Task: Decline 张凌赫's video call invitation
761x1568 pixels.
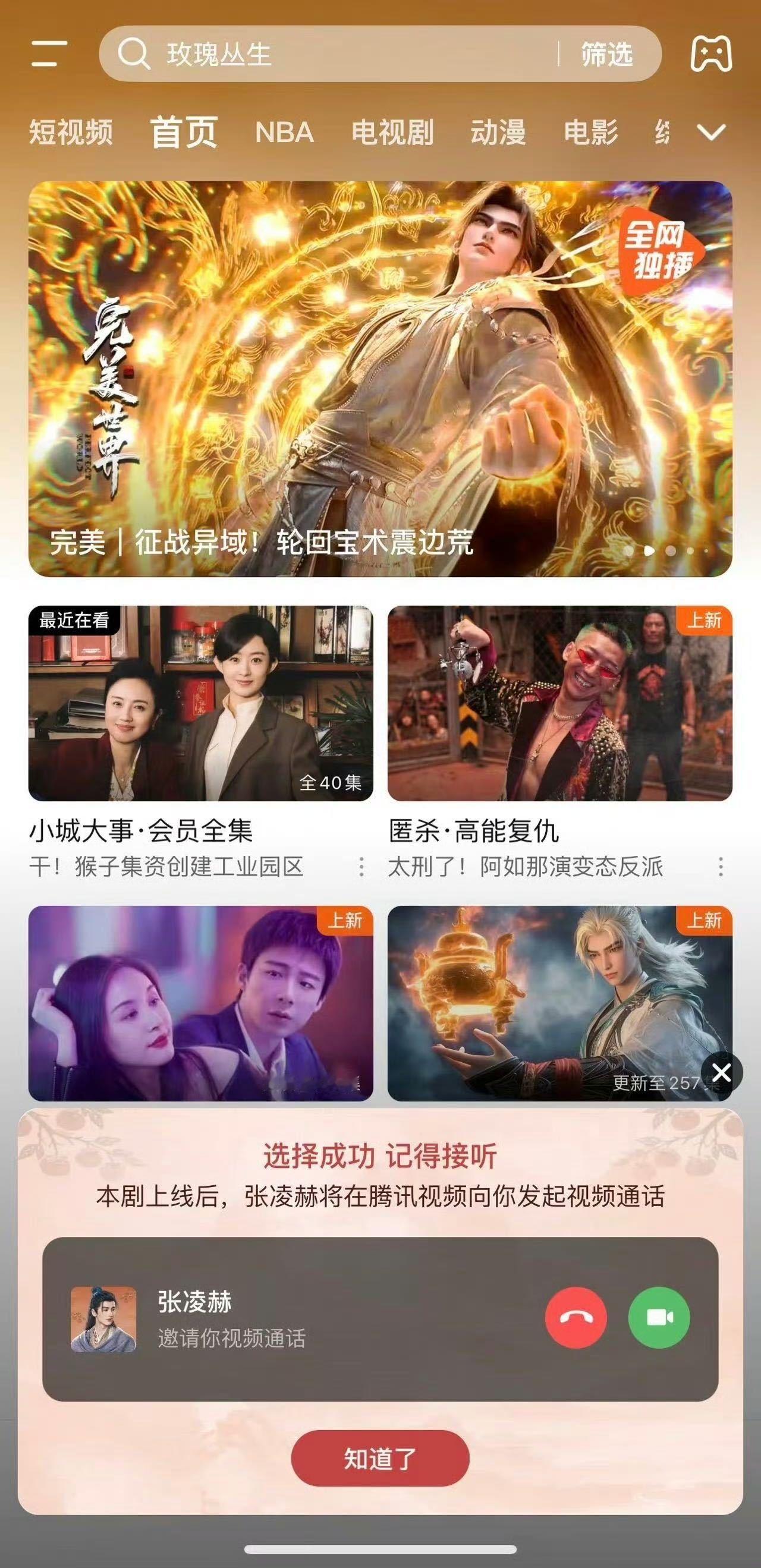Action: pos(576,1318)
